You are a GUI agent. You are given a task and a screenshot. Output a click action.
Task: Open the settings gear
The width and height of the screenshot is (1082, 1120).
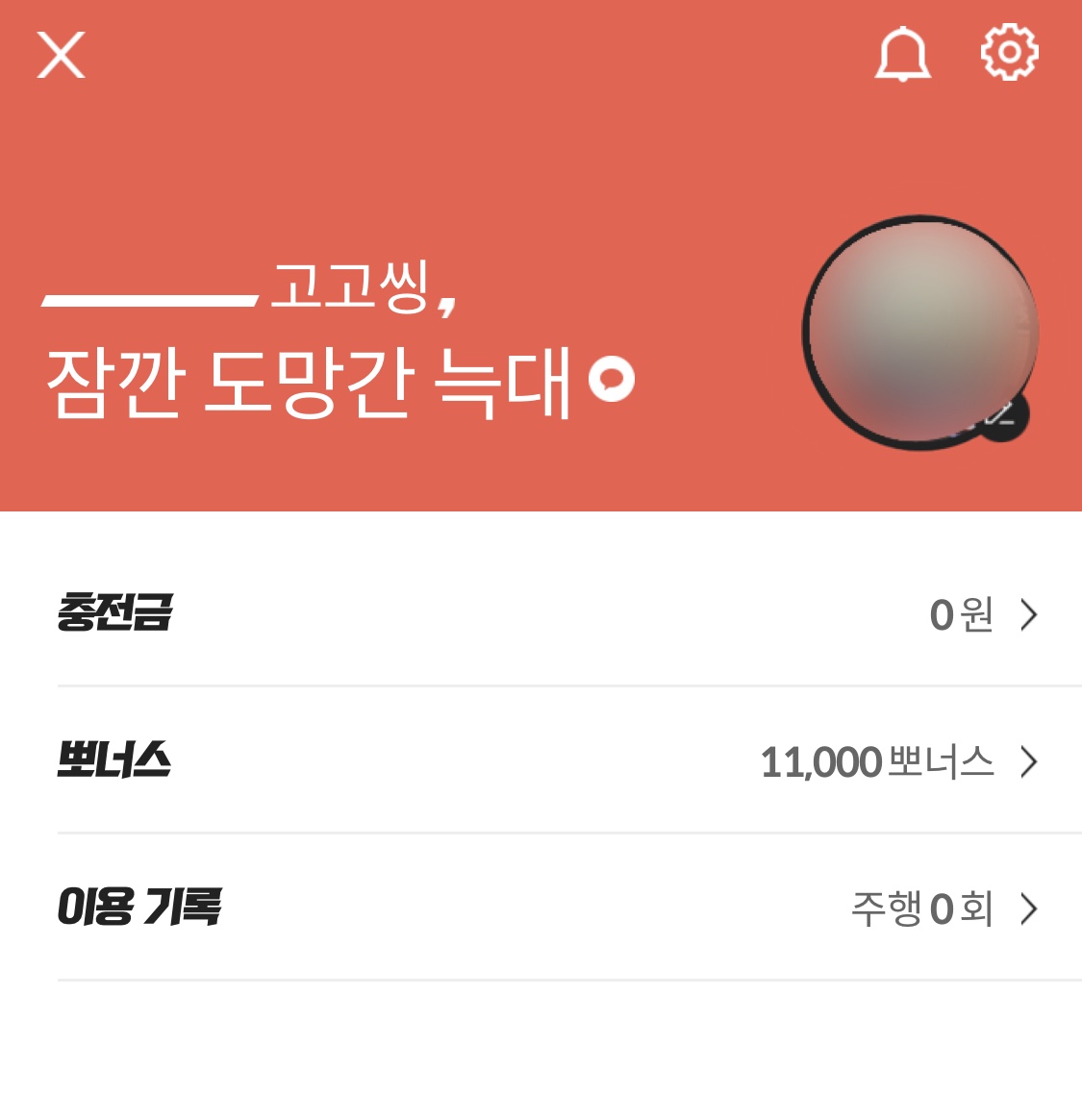1009,52
